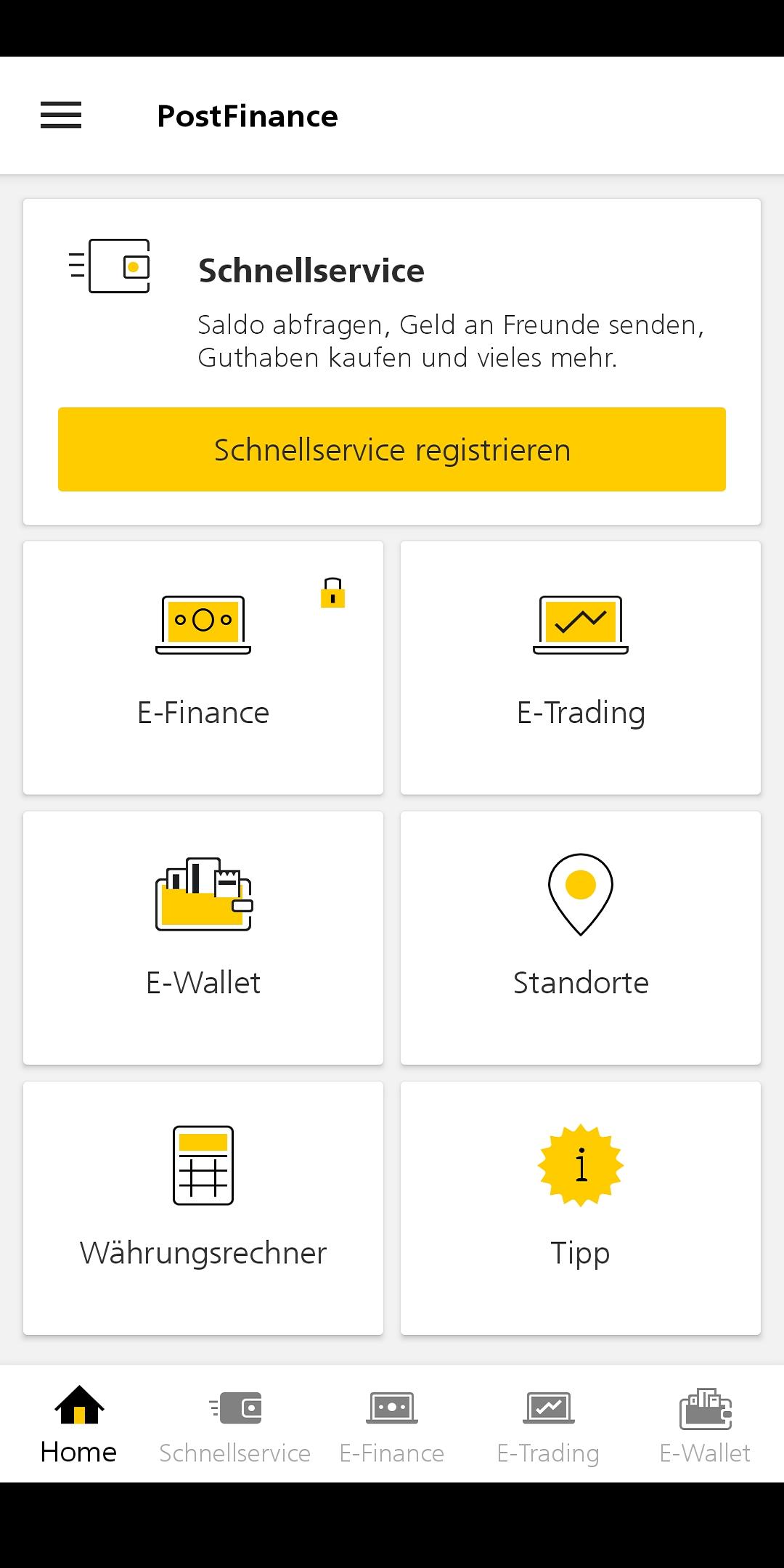Switch to the E-Finance bottom tab

[392, 1424]
